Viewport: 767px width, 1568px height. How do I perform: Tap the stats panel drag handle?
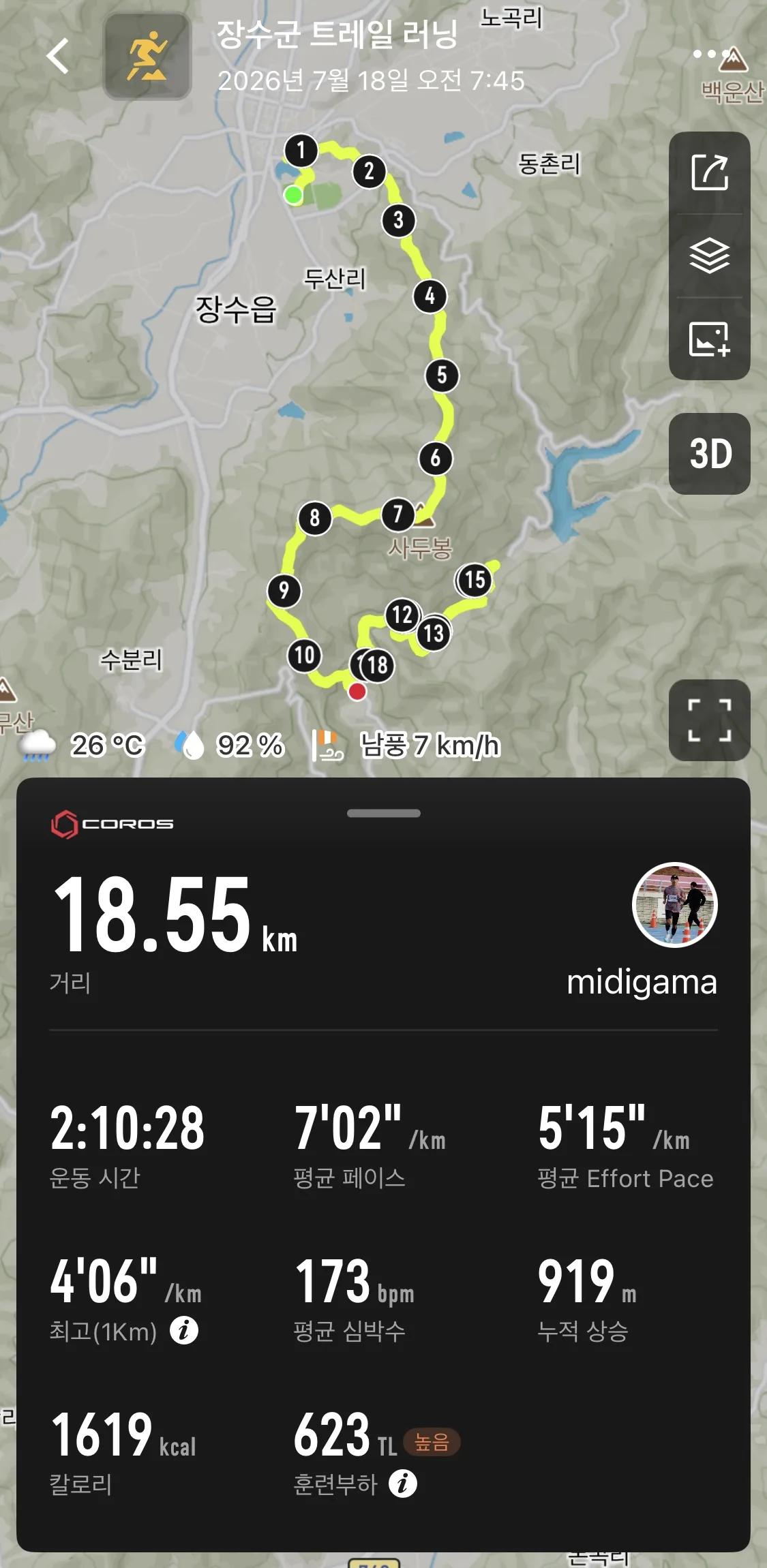[384, 813]
